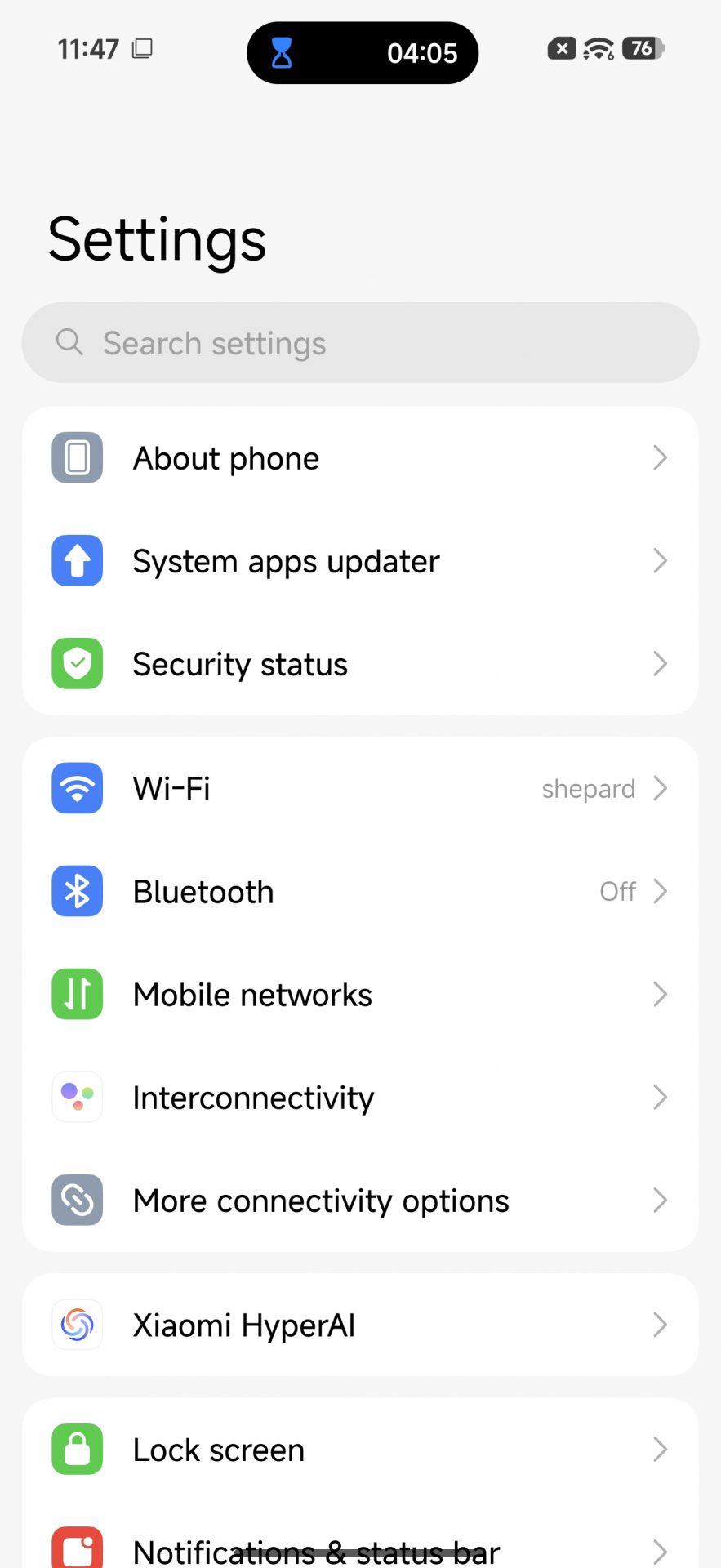Tap the Search settings field
Viewport: 721px width, 1568px height.
click(x=359, y=343)
